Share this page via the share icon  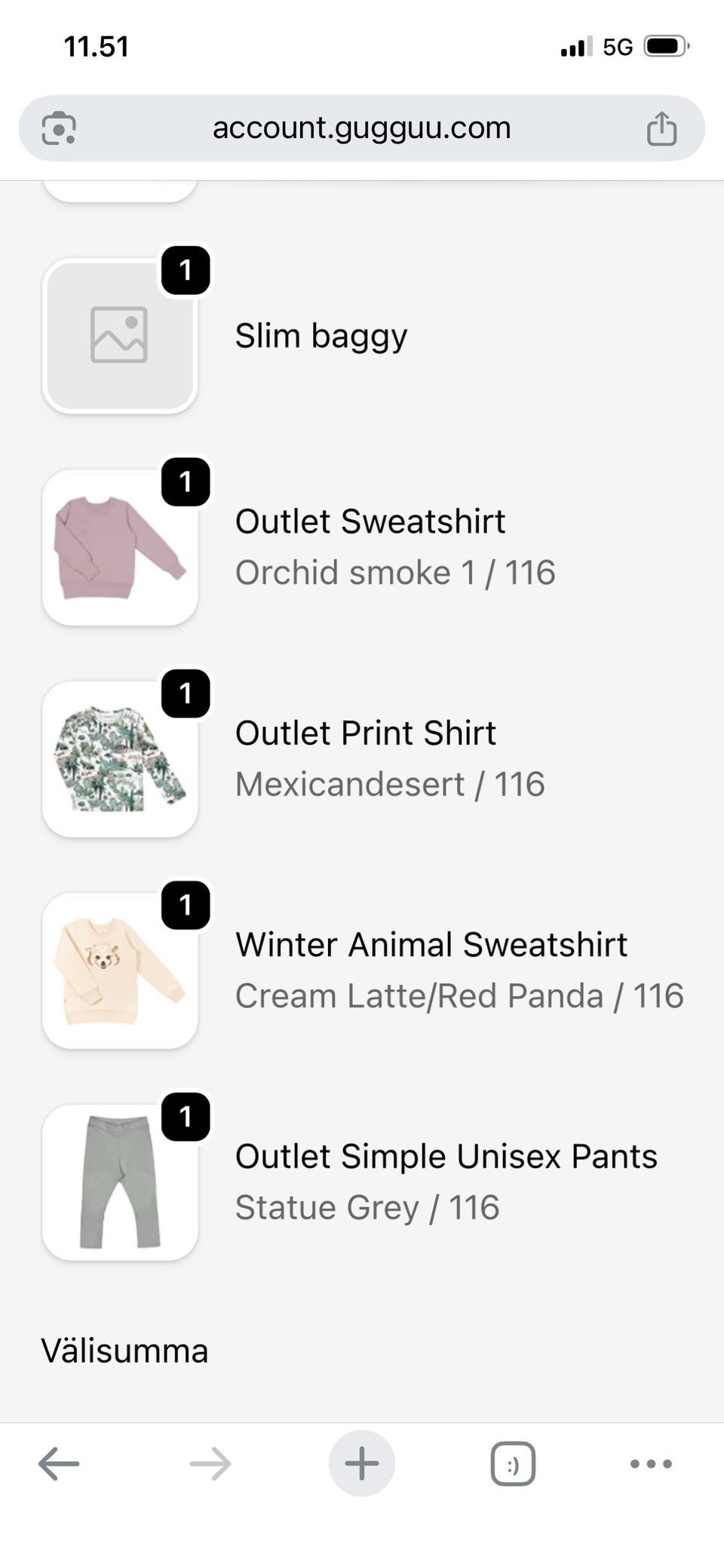(661, 128)
